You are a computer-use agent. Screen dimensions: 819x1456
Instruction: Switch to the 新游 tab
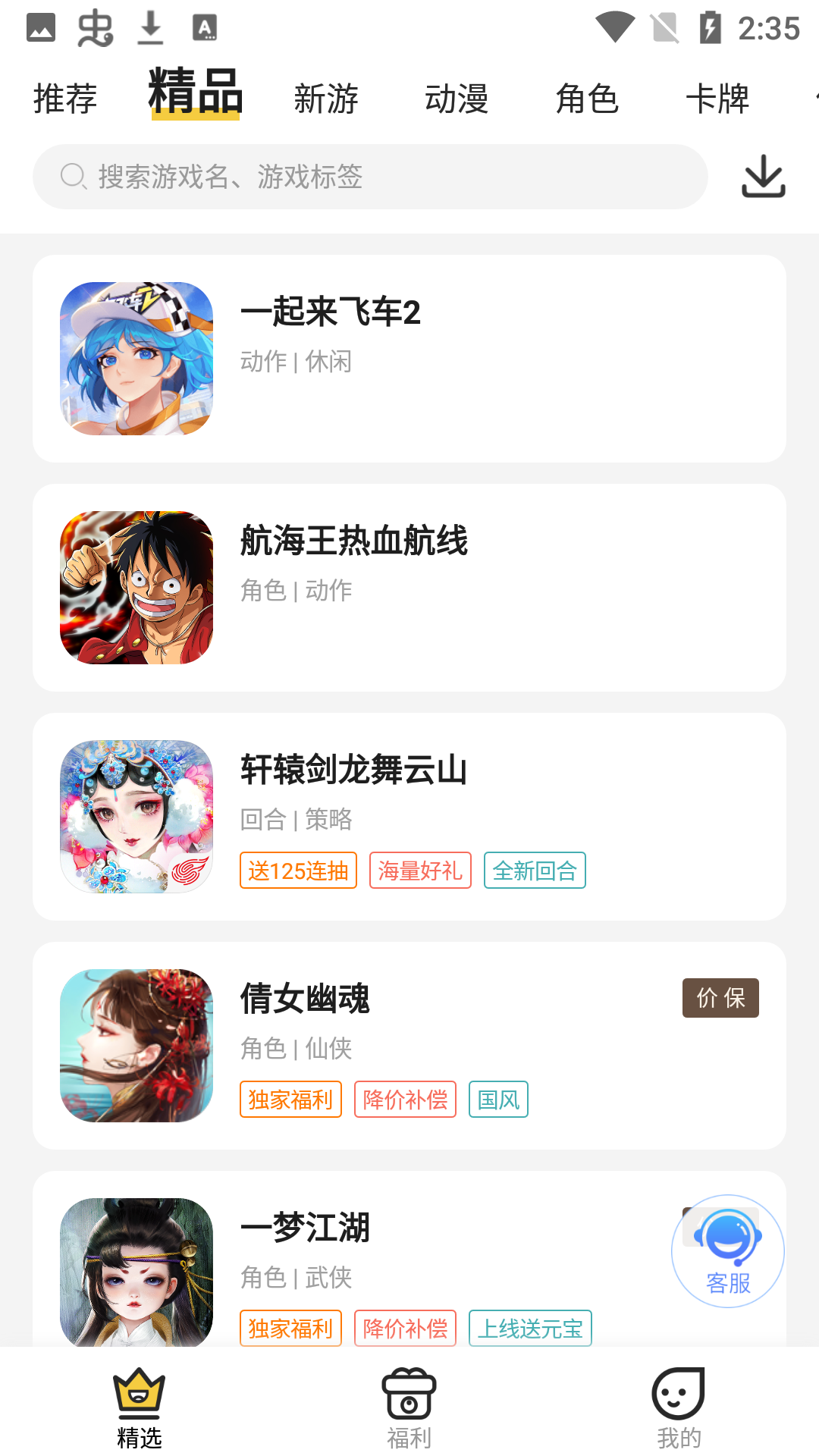326,98
